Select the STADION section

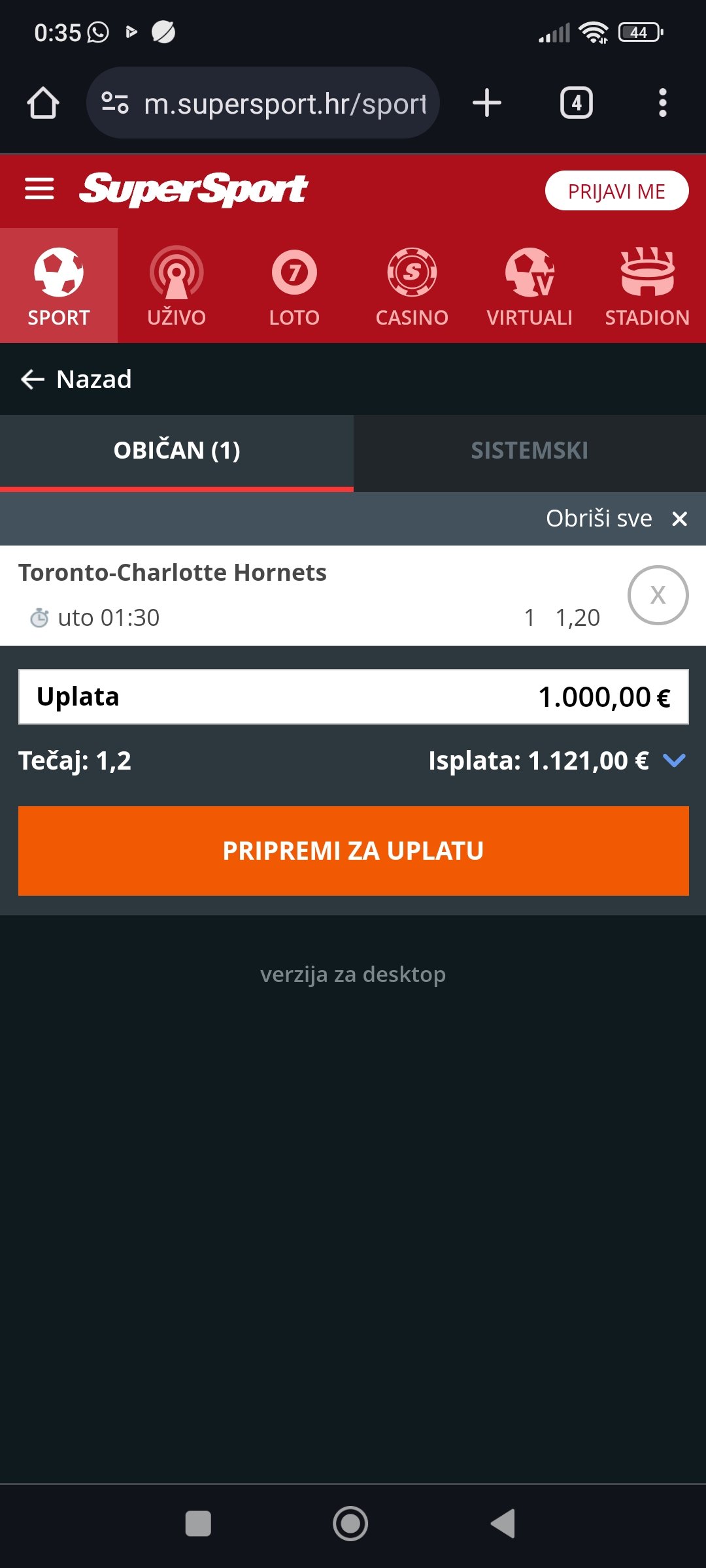pyautogui.click(x=647, y=286)
